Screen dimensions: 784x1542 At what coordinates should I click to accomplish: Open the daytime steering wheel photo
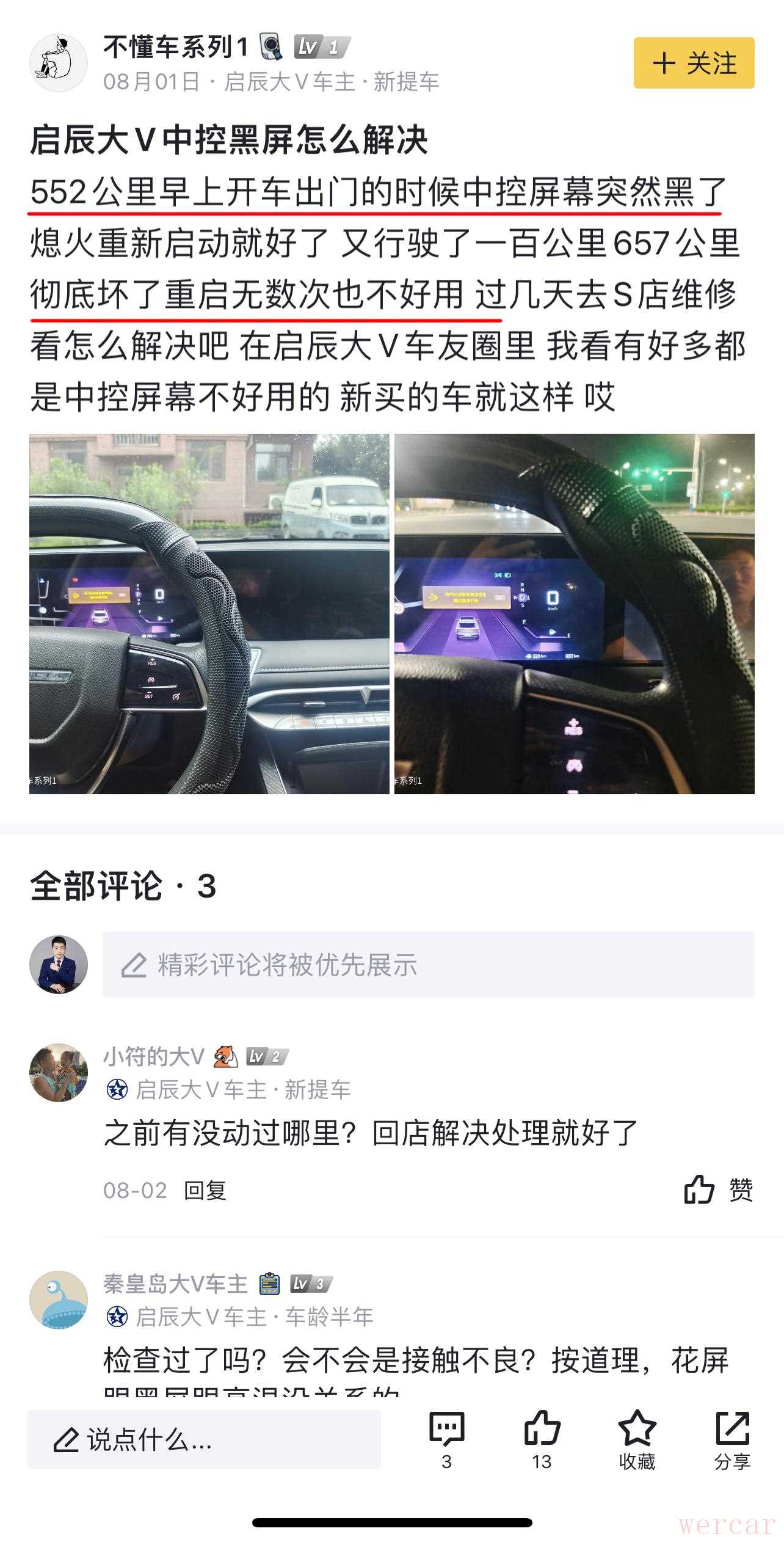pyautogui.click(x=209, y=613)
